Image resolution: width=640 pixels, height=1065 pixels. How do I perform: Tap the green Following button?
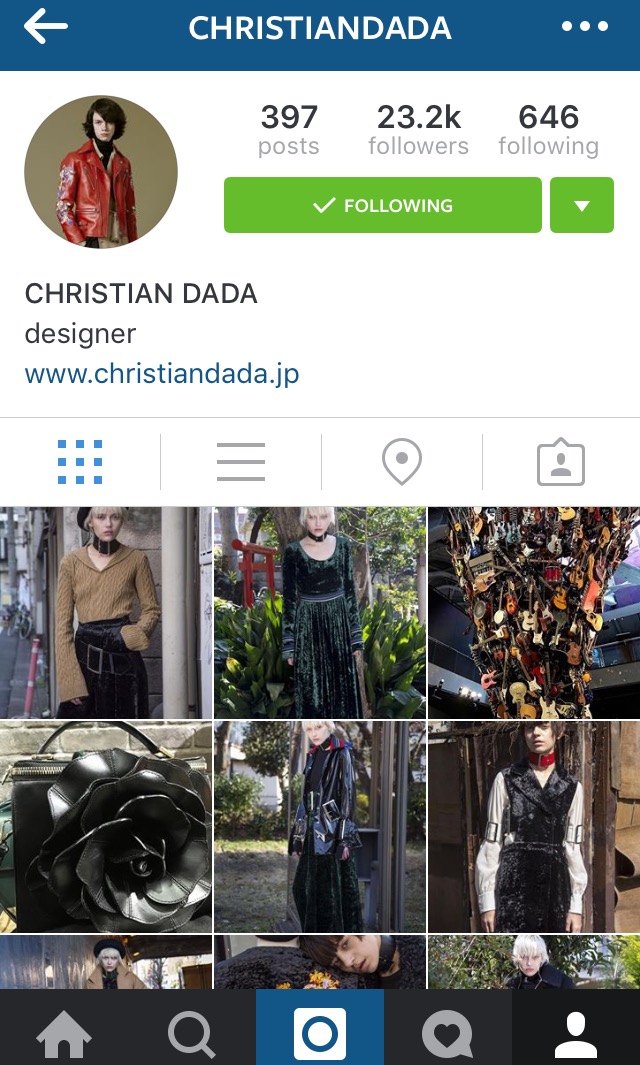coord(382,205)
